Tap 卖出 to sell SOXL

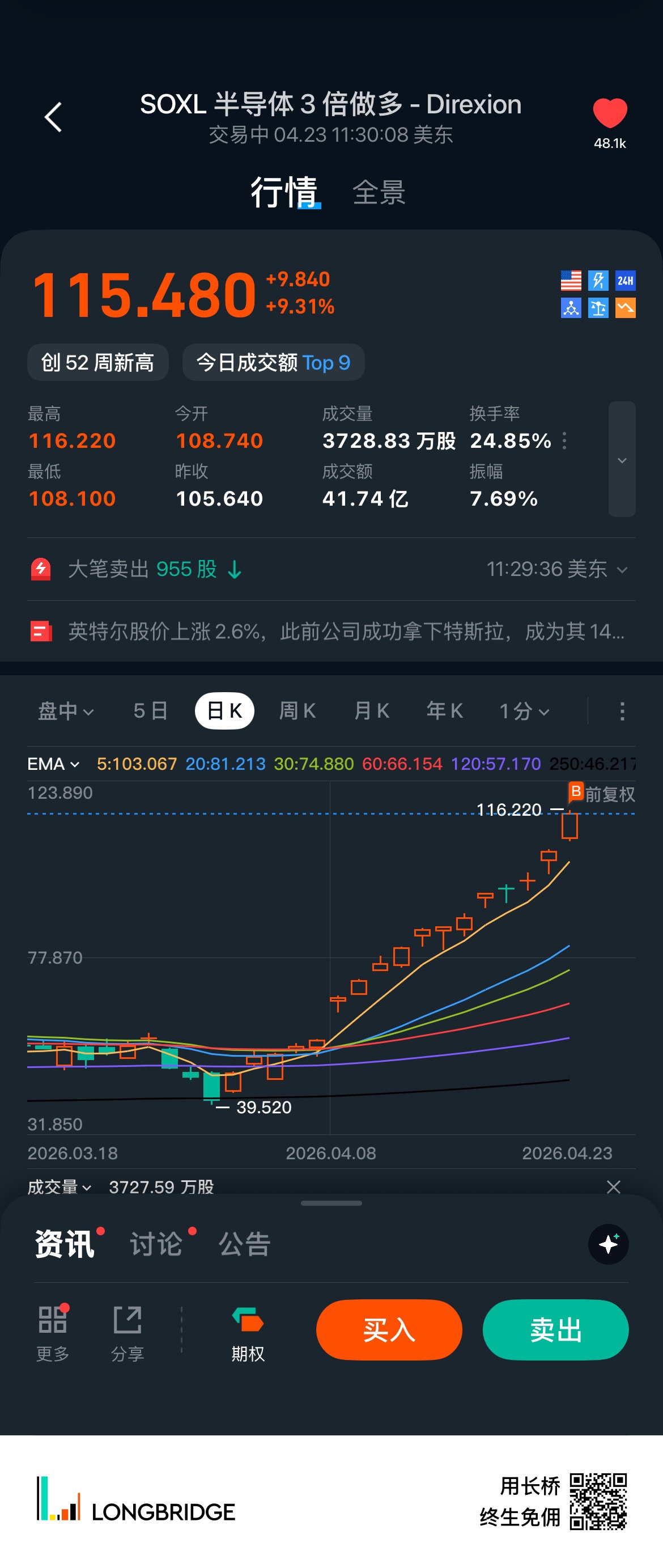(555, 1329)
